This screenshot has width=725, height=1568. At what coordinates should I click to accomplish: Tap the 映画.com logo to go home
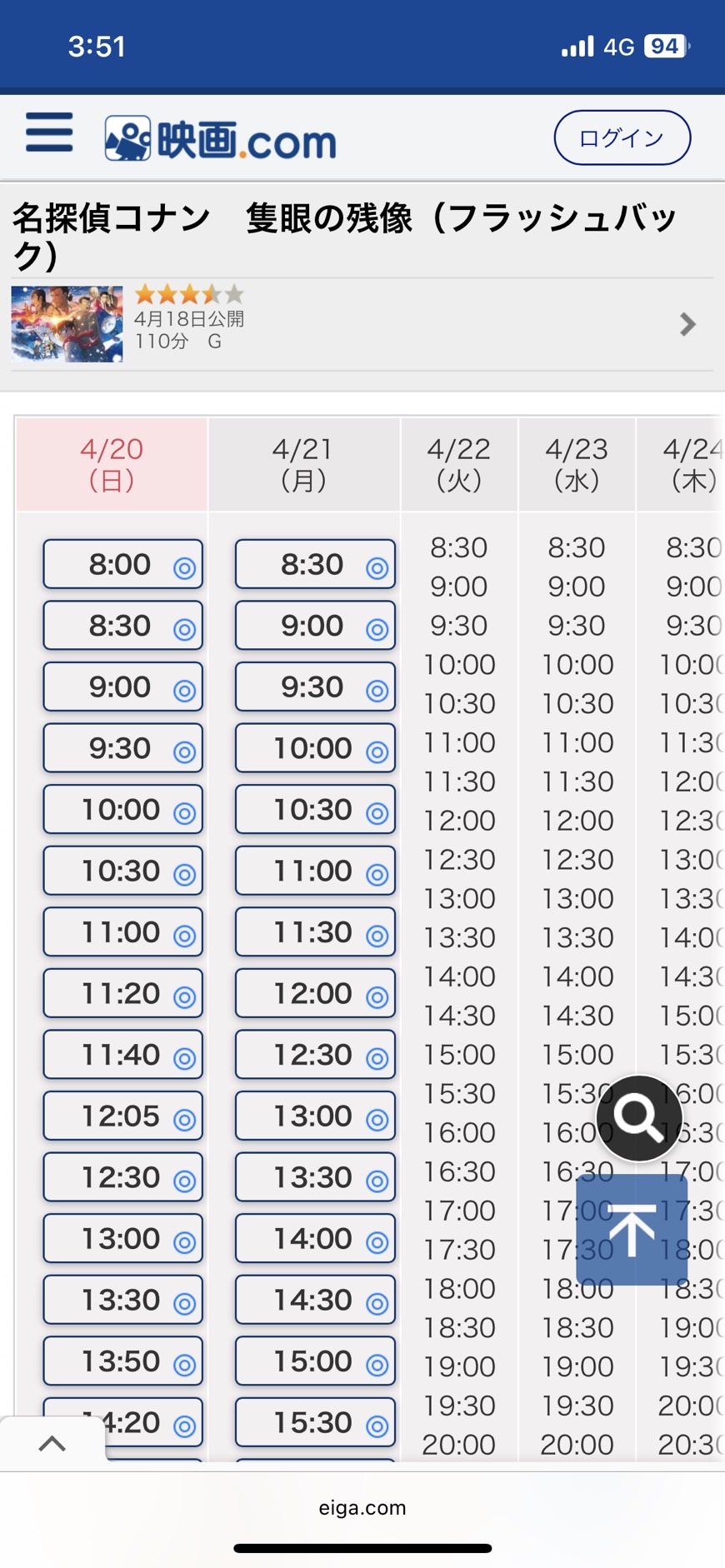pyautogui.click(x=220, y=139)
